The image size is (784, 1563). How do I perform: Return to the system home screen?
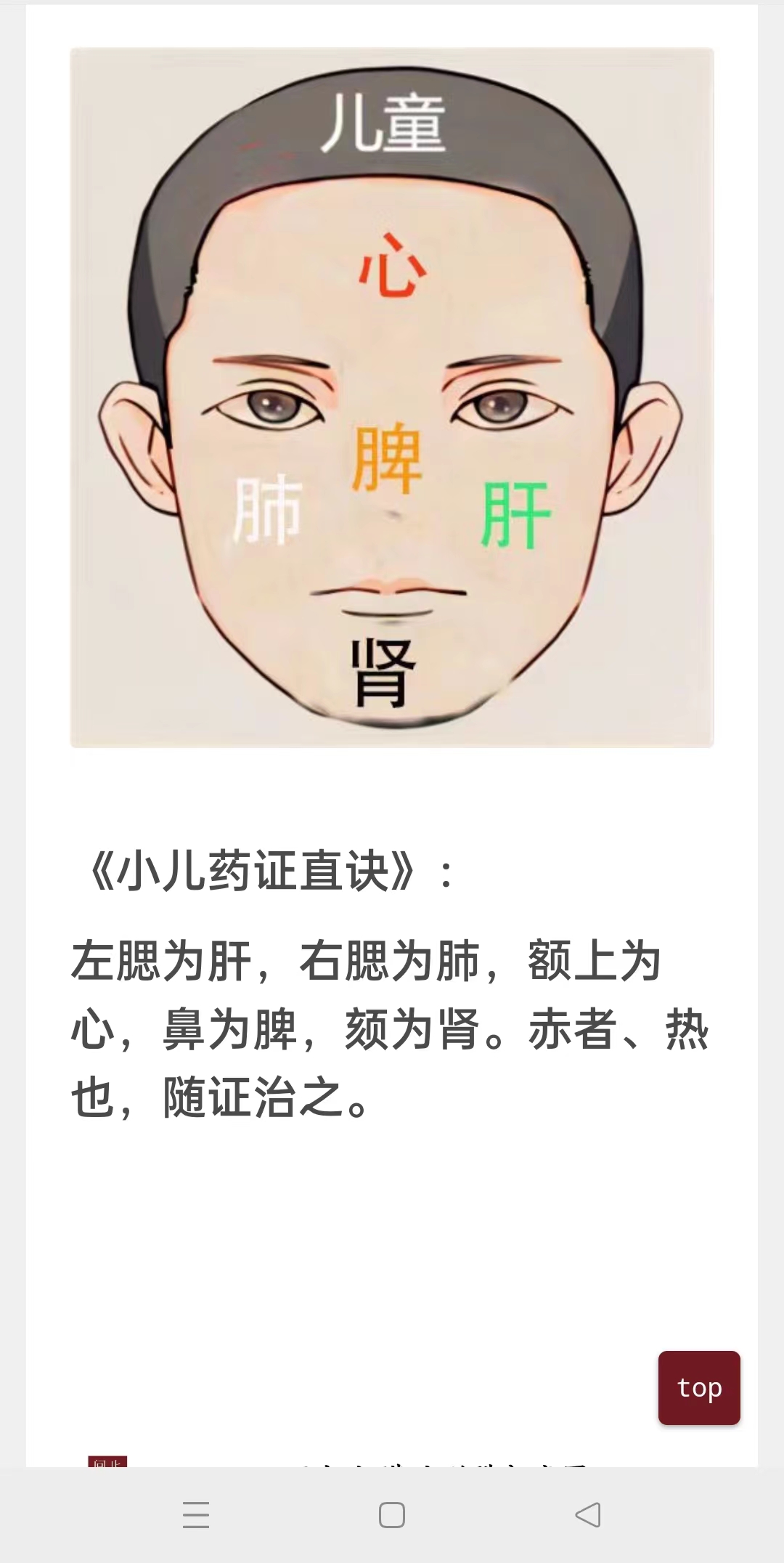[392, 1515]
